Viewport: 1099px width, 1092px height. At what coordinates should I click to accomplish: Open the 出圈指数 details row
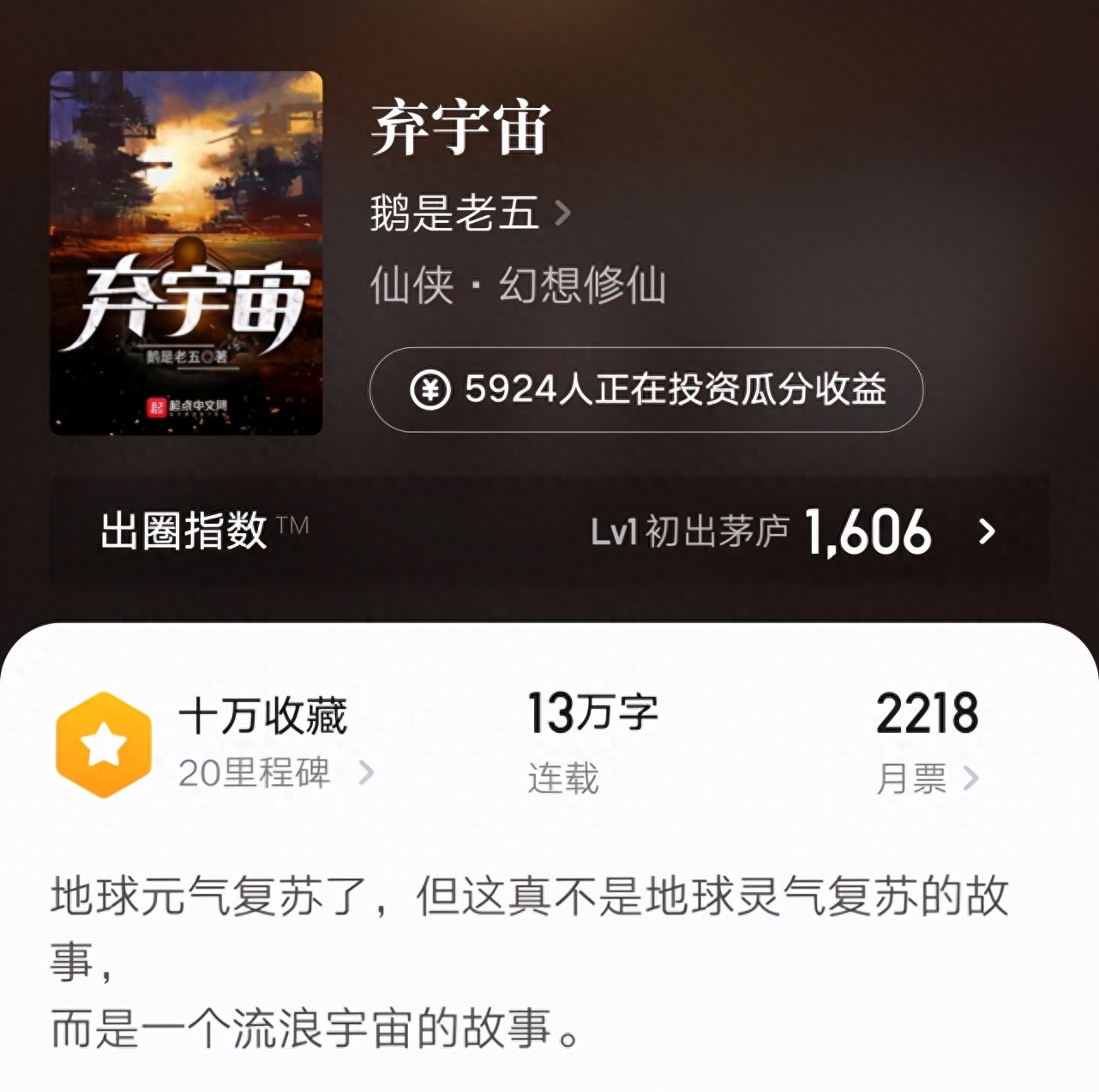pos(549,531)
